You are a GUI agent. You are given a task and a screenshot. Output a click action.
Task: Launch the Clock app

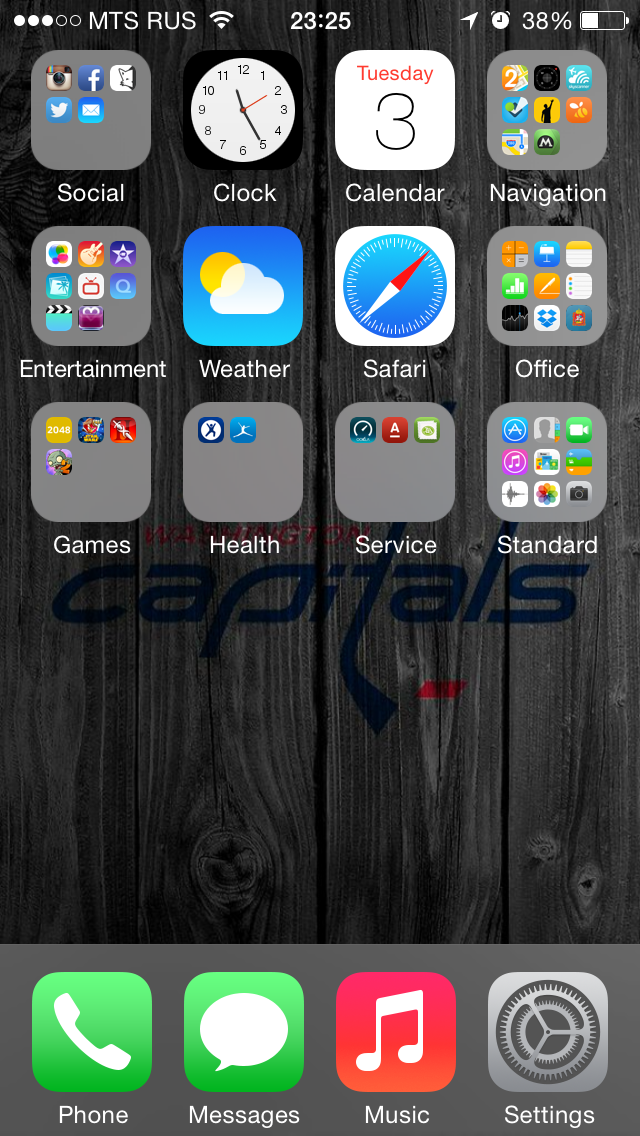tap(243, 110)
